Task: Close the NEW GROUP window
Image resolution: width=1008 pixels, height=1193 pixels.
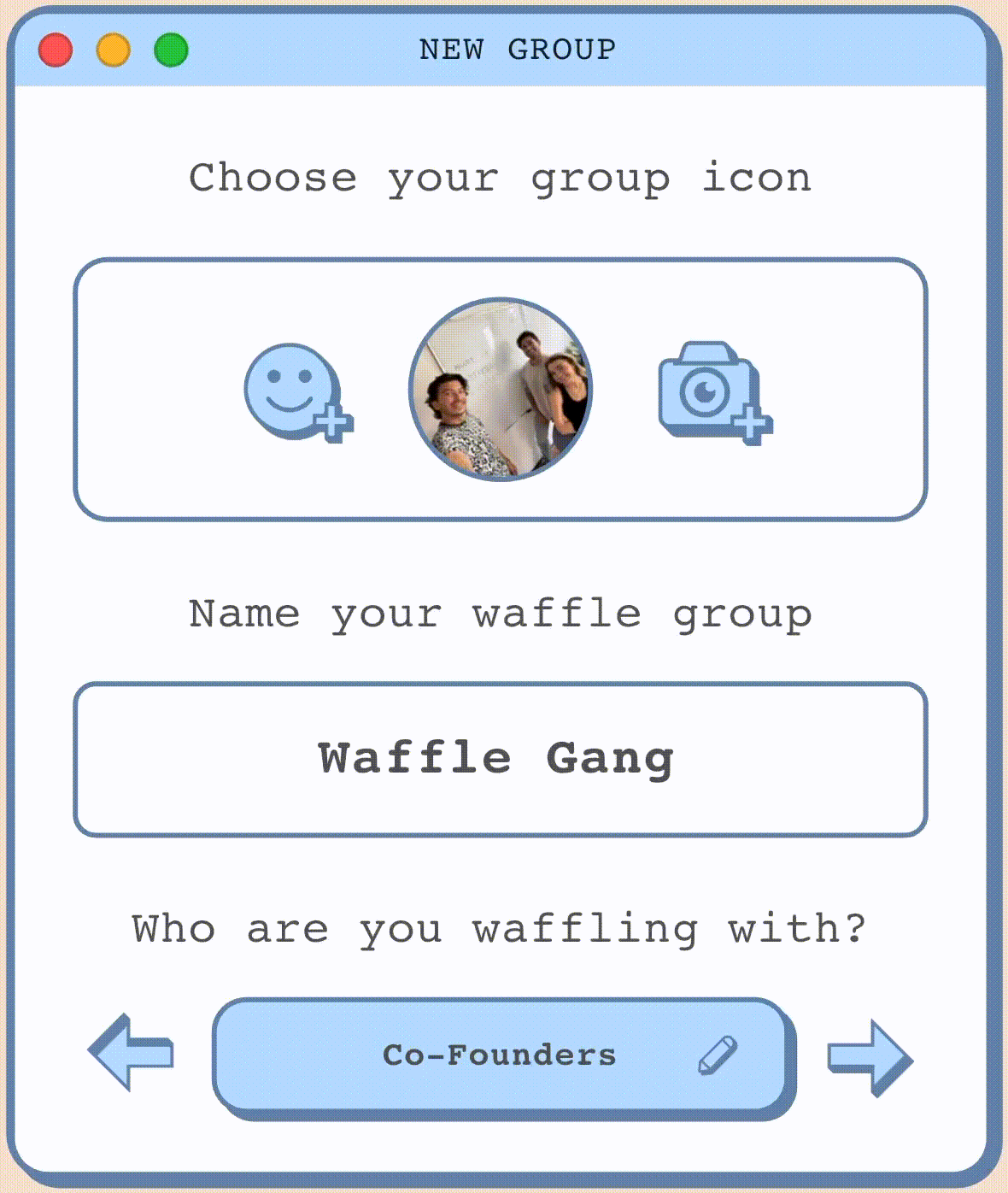Action: click(x=56, y=50)
